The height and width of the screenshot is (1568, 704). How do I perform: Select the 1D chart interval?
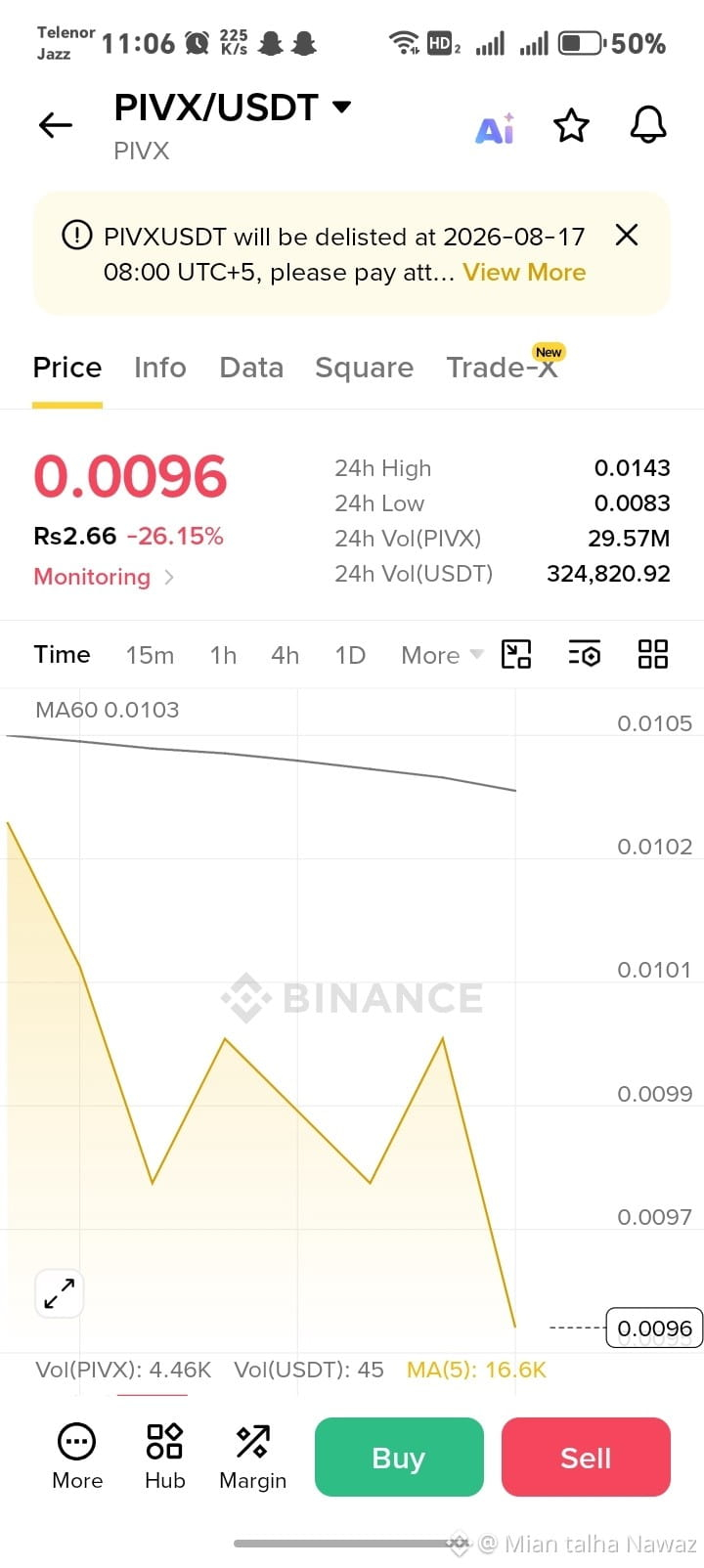pyautogui.click(x=350, y=655)
